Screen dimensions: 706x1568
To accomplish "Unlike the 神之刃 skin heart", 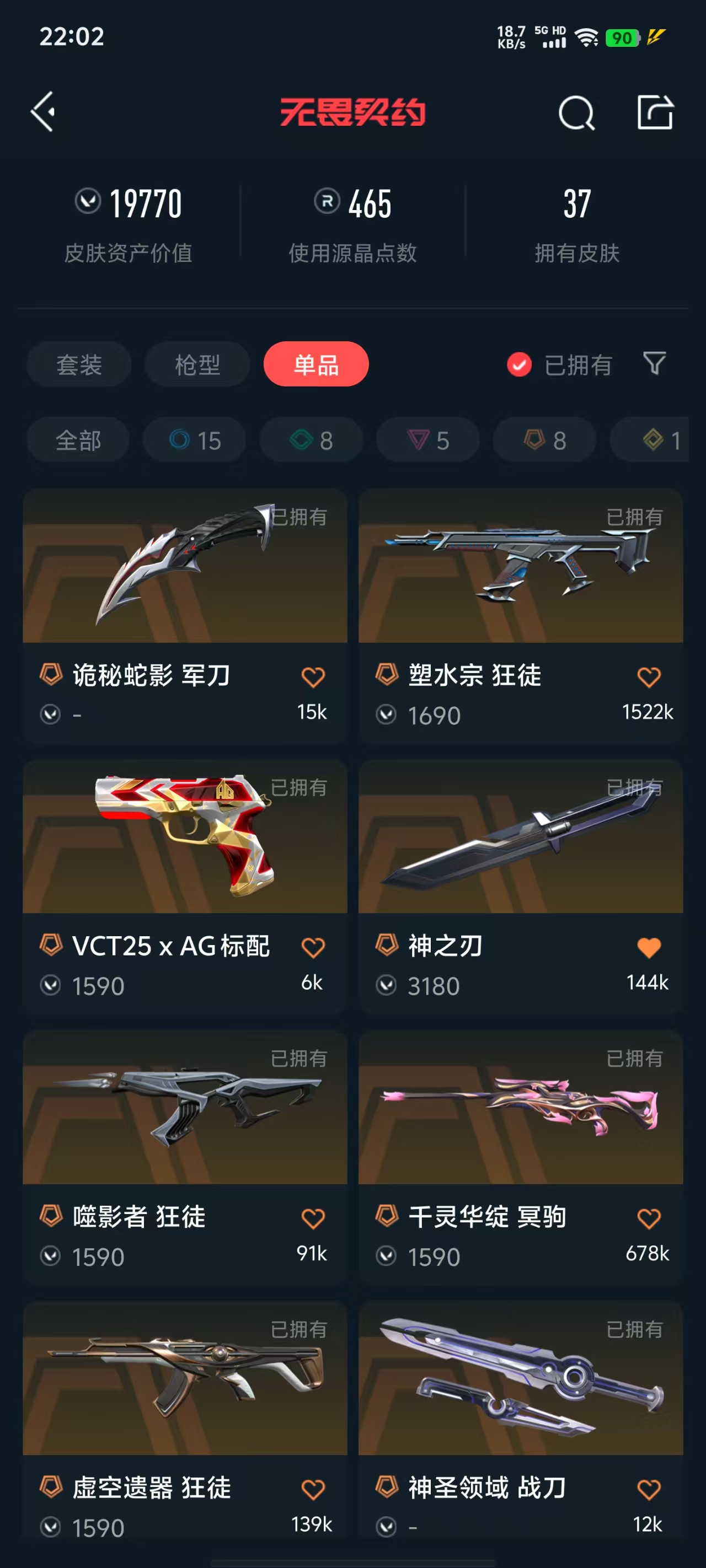I will point(649,948).
